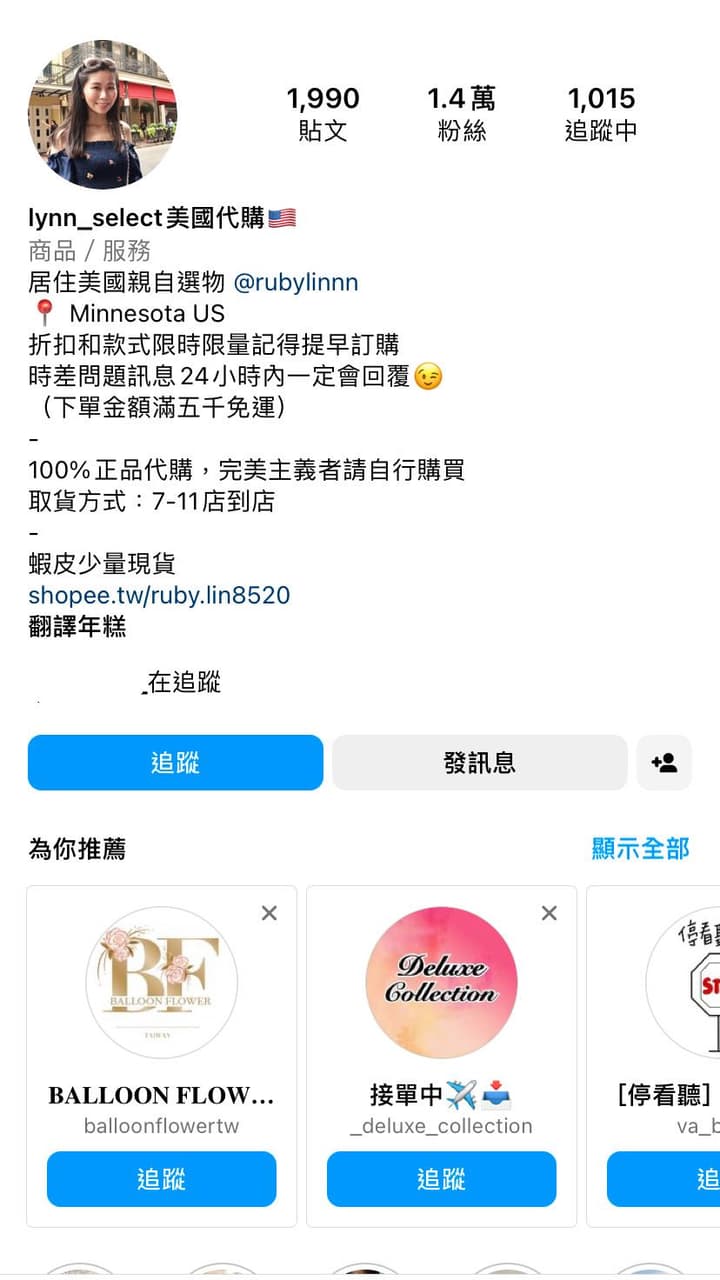The width and height of the screenshot is (720, 1280).
Task: Follow the _deluxe_collection account
Action: [441, 1179]
